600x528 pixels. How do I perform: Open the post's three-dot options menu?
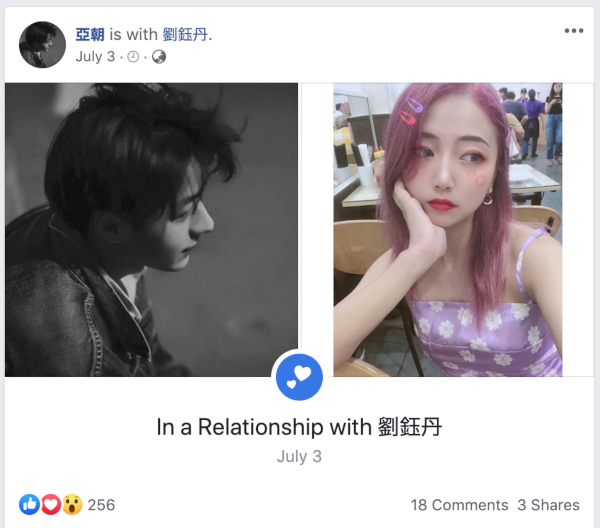click(573, 31)
